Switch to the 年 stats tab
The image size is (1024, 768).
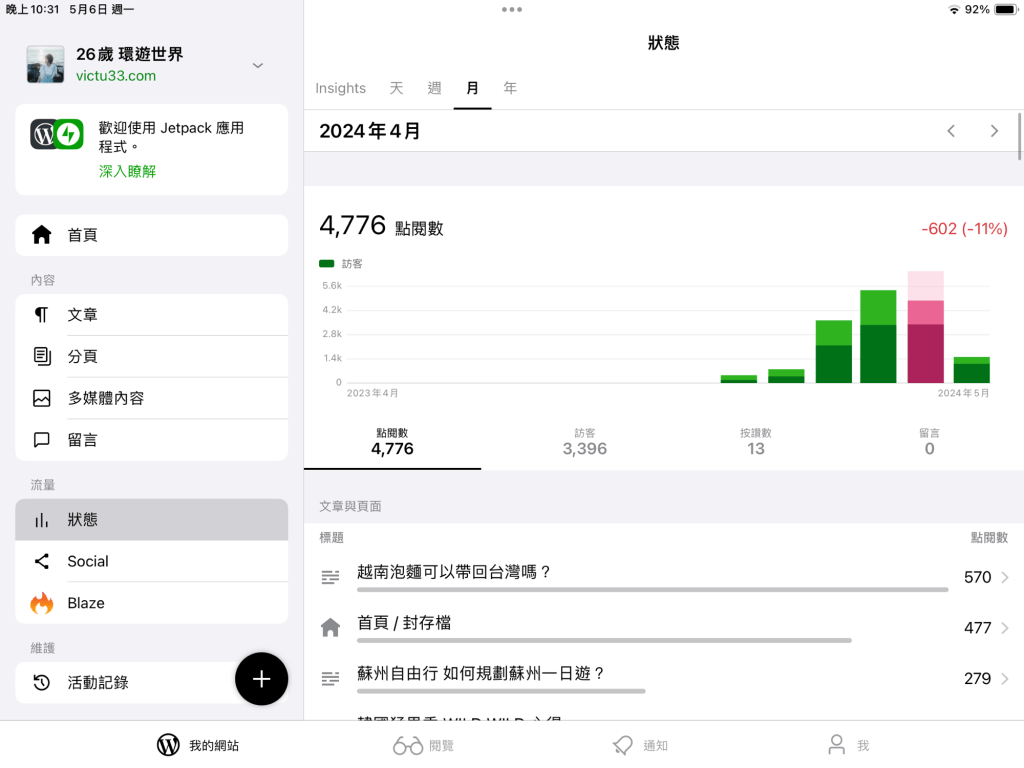click(x=510, y=88)
